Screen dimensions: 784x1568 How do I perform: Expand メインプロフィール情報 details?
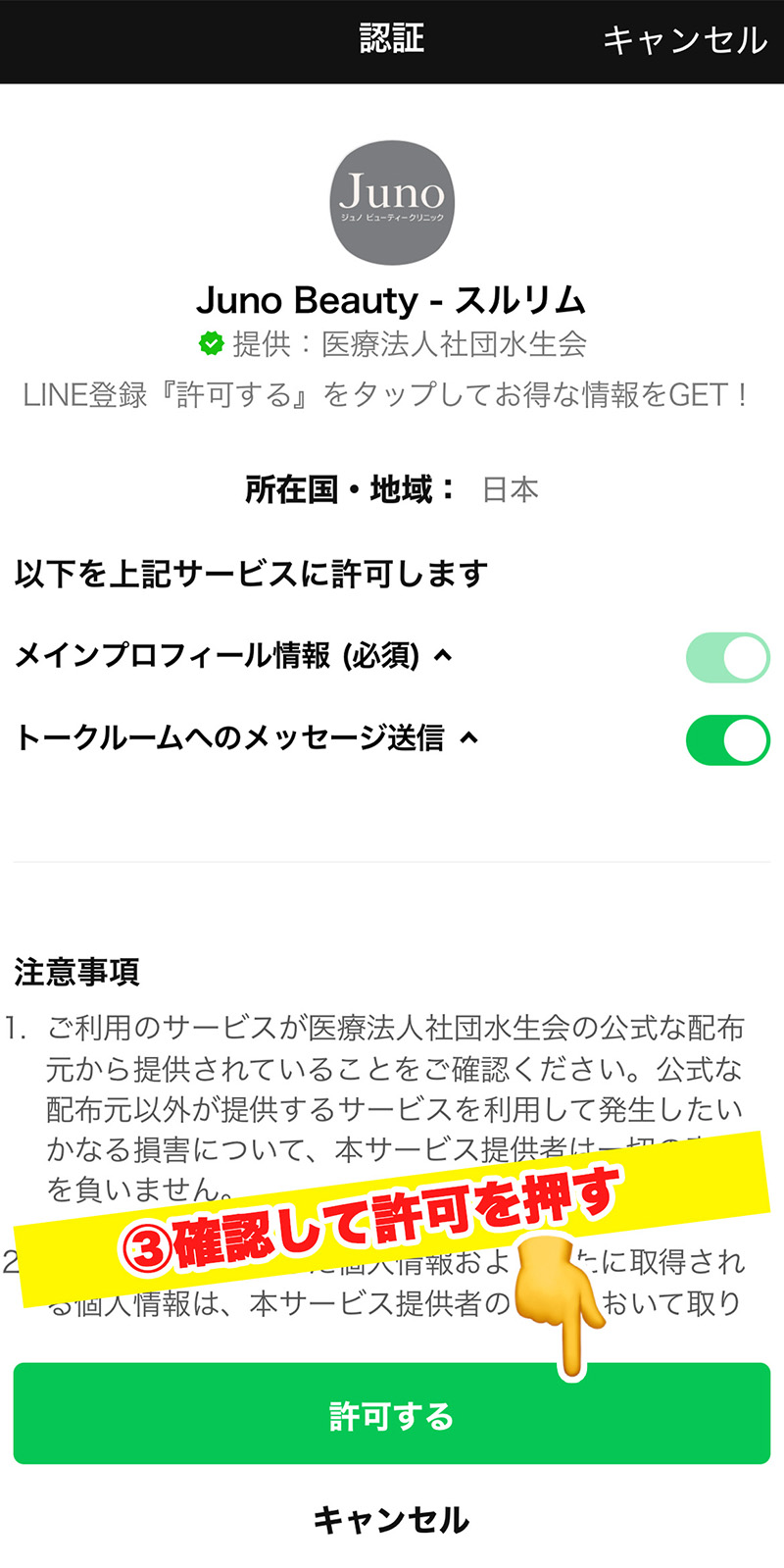[x=443, y=656]
